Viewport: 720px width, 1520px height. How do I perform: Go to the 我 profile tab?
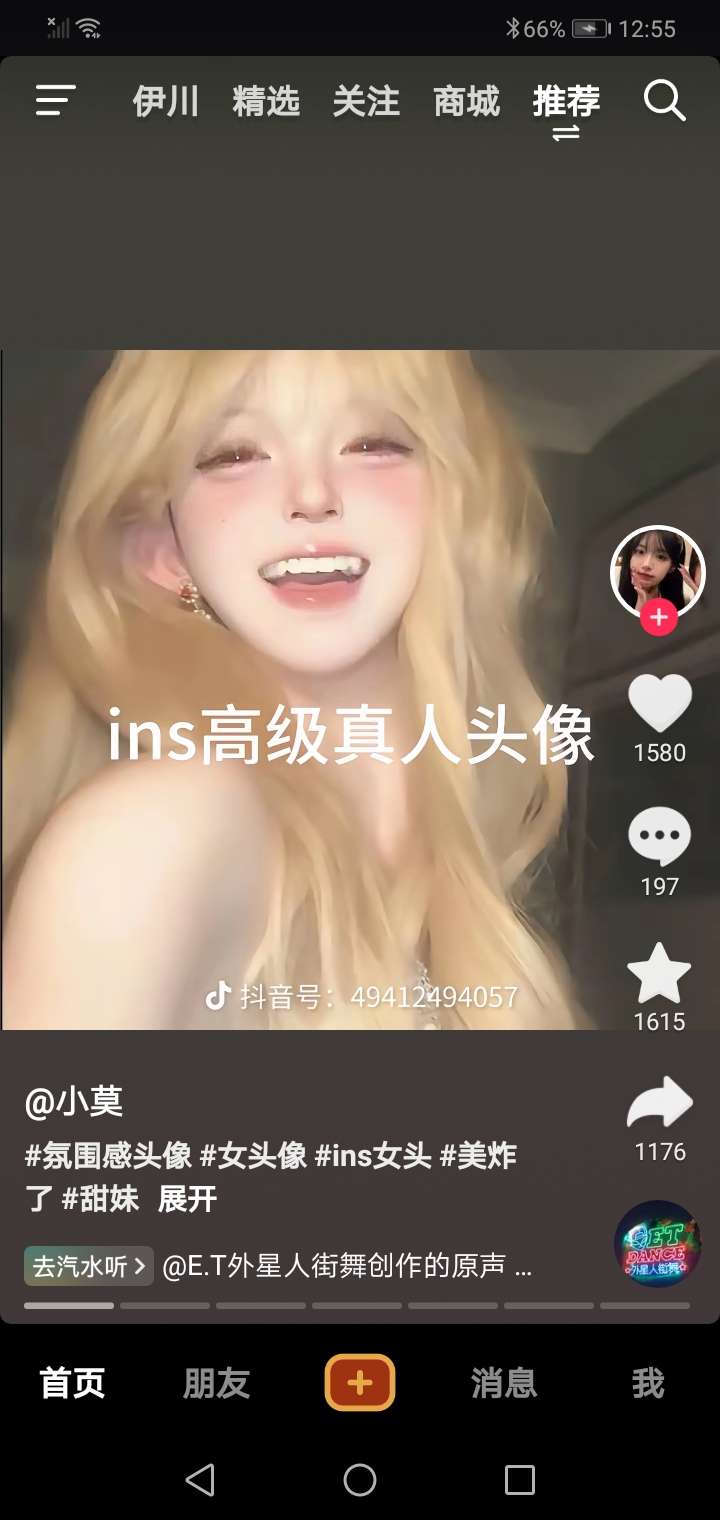(648, 1384)
